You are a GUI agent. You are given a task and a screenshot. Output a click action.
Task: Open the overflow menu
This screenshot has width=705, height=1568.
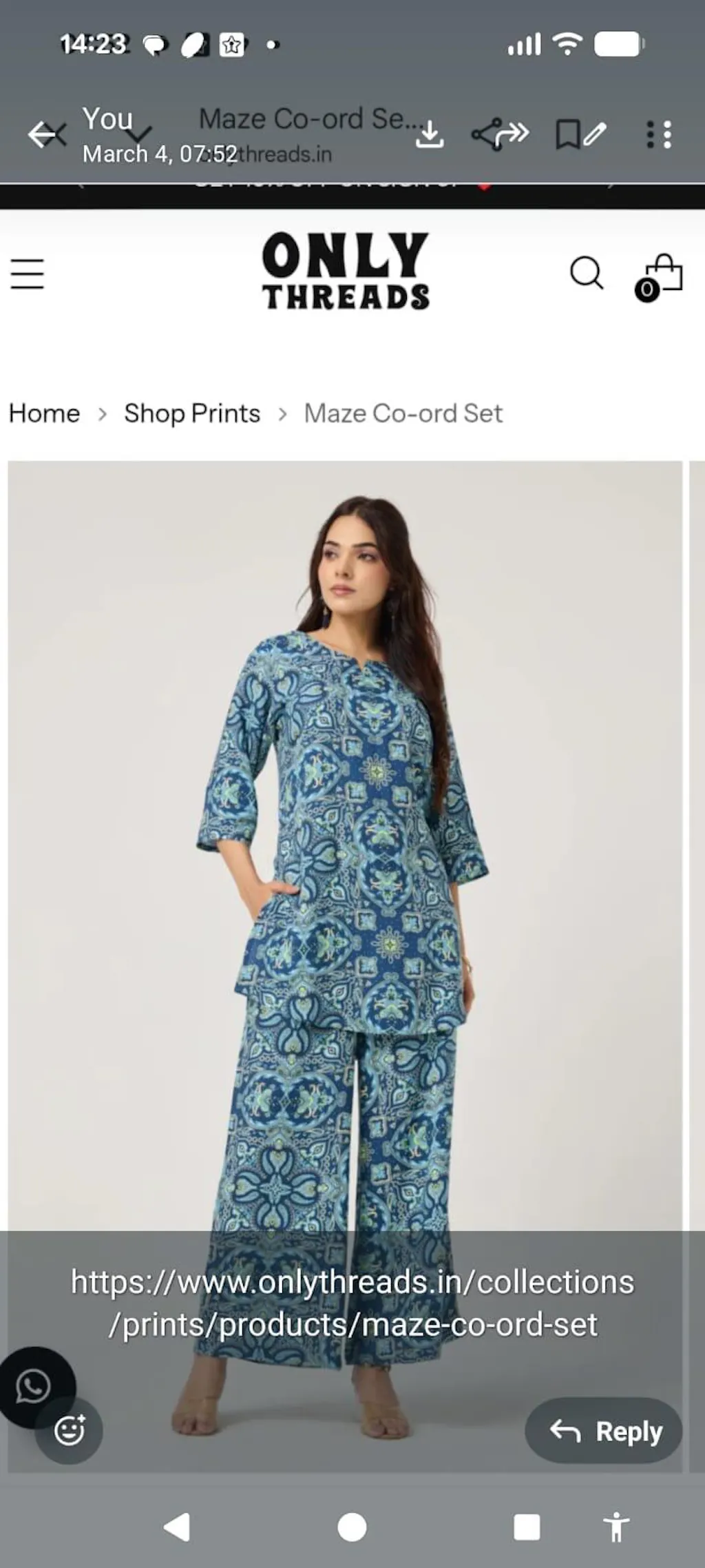(659, 134)
